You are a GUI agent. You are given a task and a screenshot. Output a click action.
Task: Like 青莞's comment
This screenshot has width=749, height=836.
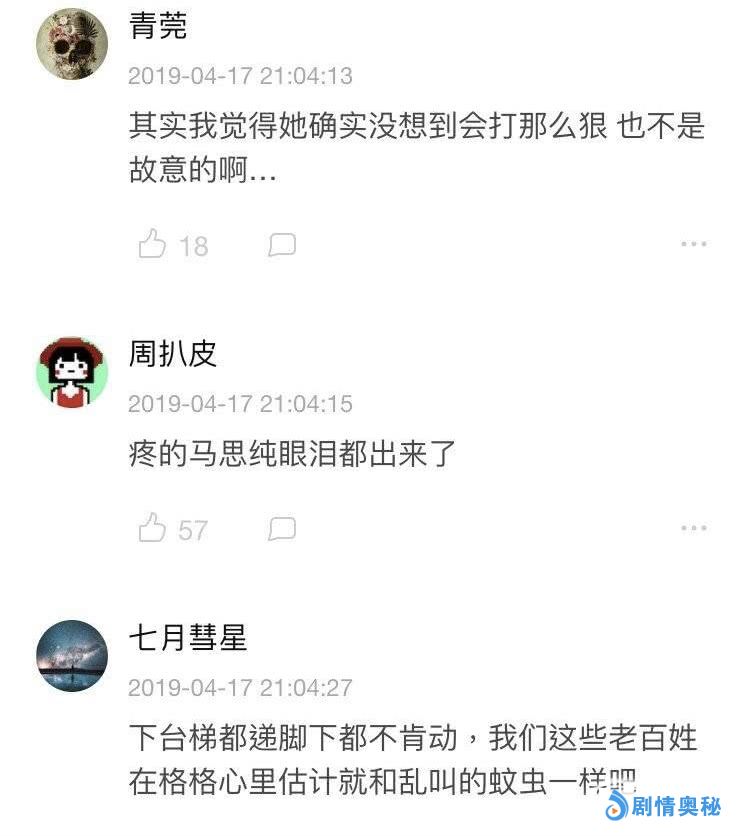pos(153,244)
